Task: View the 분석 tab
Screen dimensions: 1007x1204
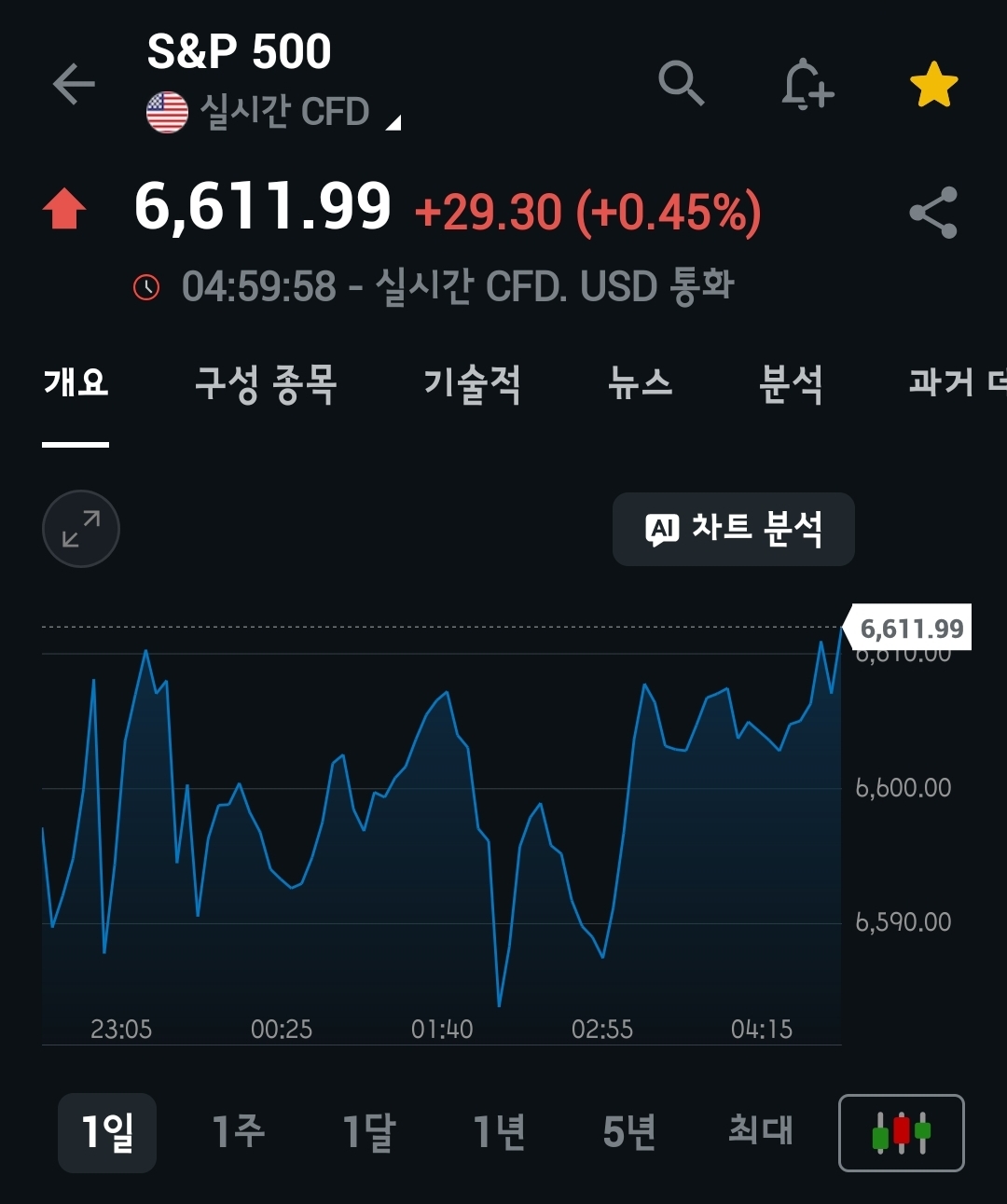Action: pyautogui.click(x=791, y=383)
